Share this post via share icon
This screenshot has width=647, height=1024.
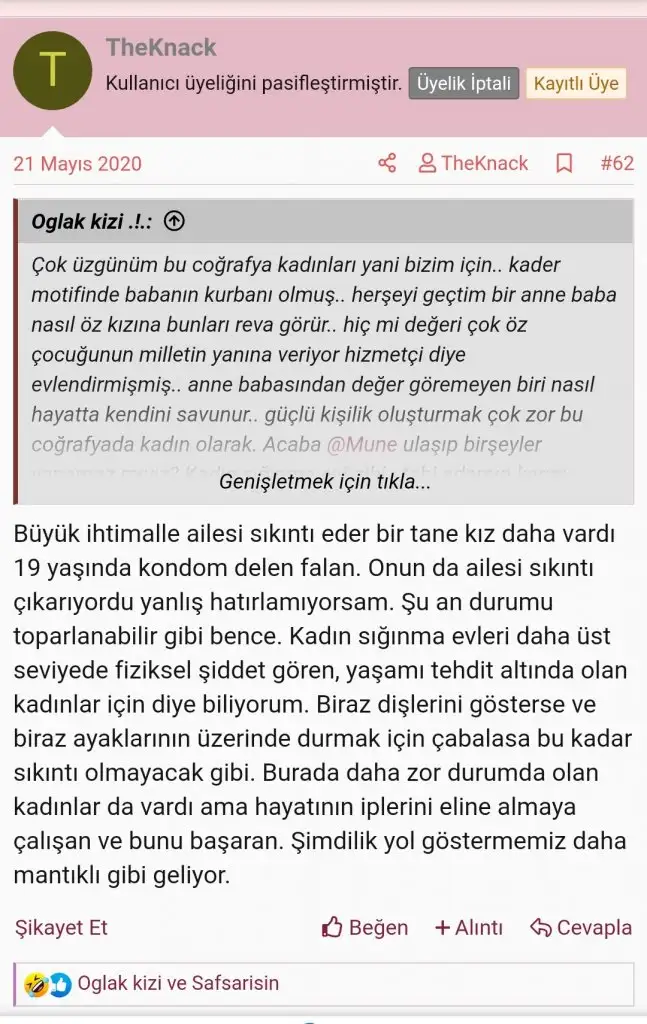(387, 163)
